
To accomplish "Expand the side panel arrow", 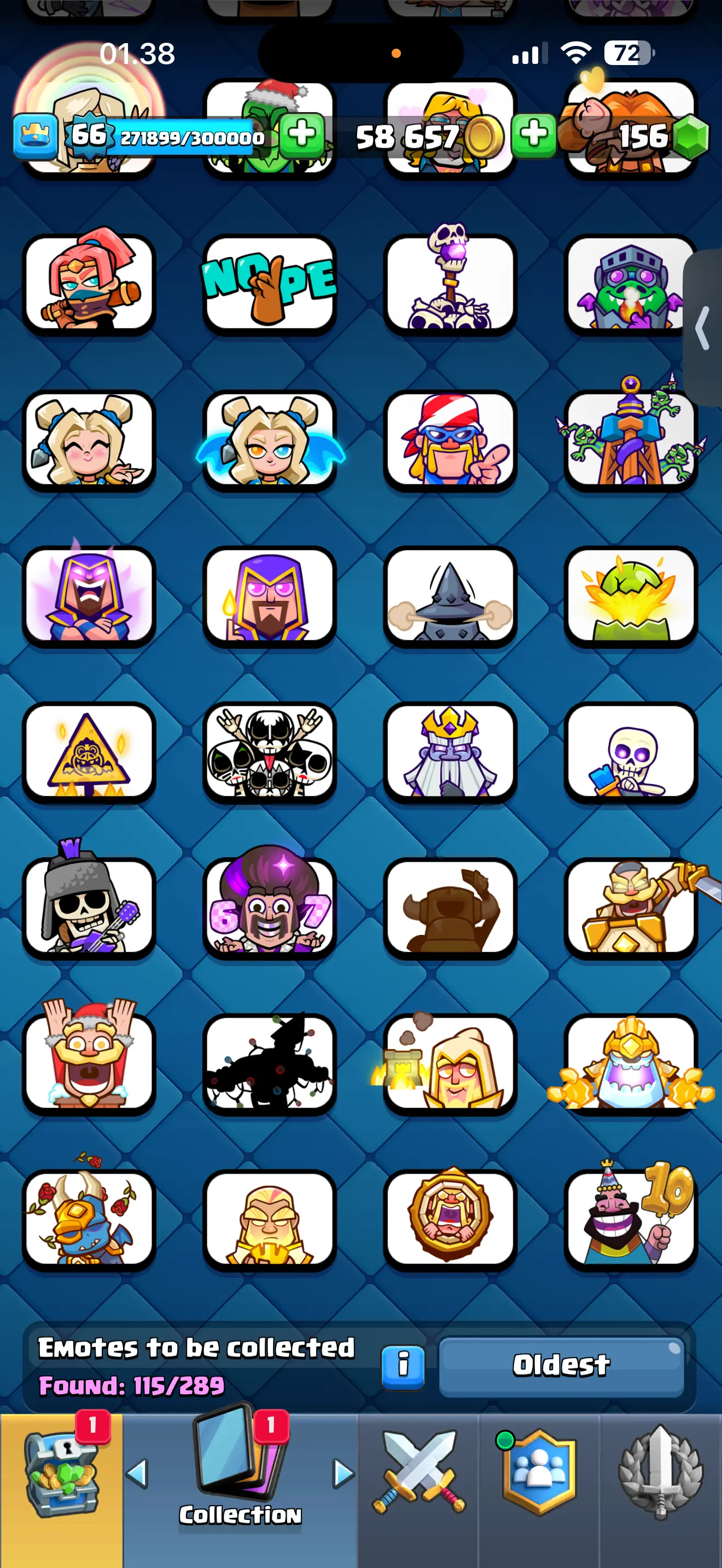I will pyautogui.click(x=703, y=327).
